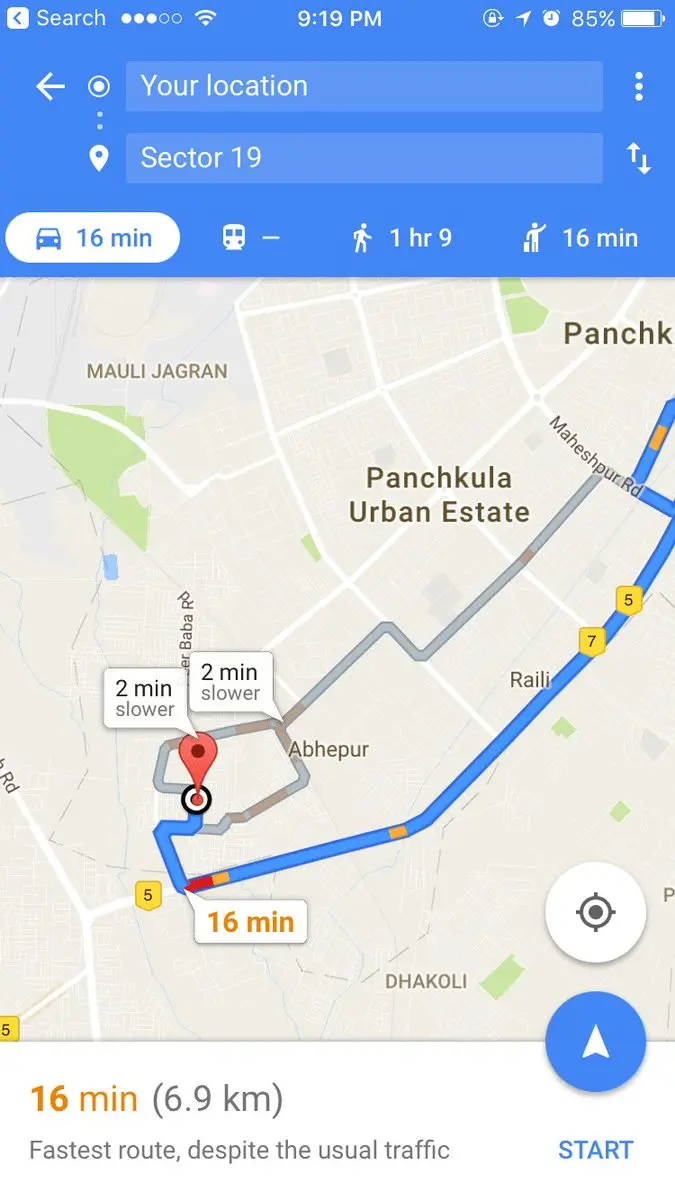675x1200 pixels.
Task: Tap START to begin navigation
Action: click(x=595, y=1150)
